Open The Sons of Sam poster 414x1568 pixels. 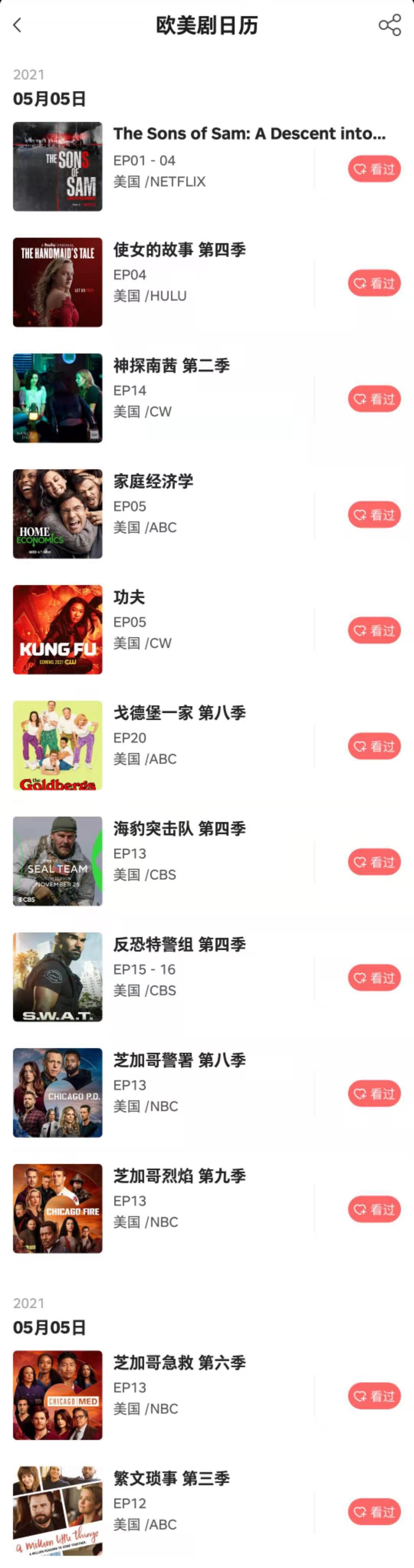coord(58,166)
